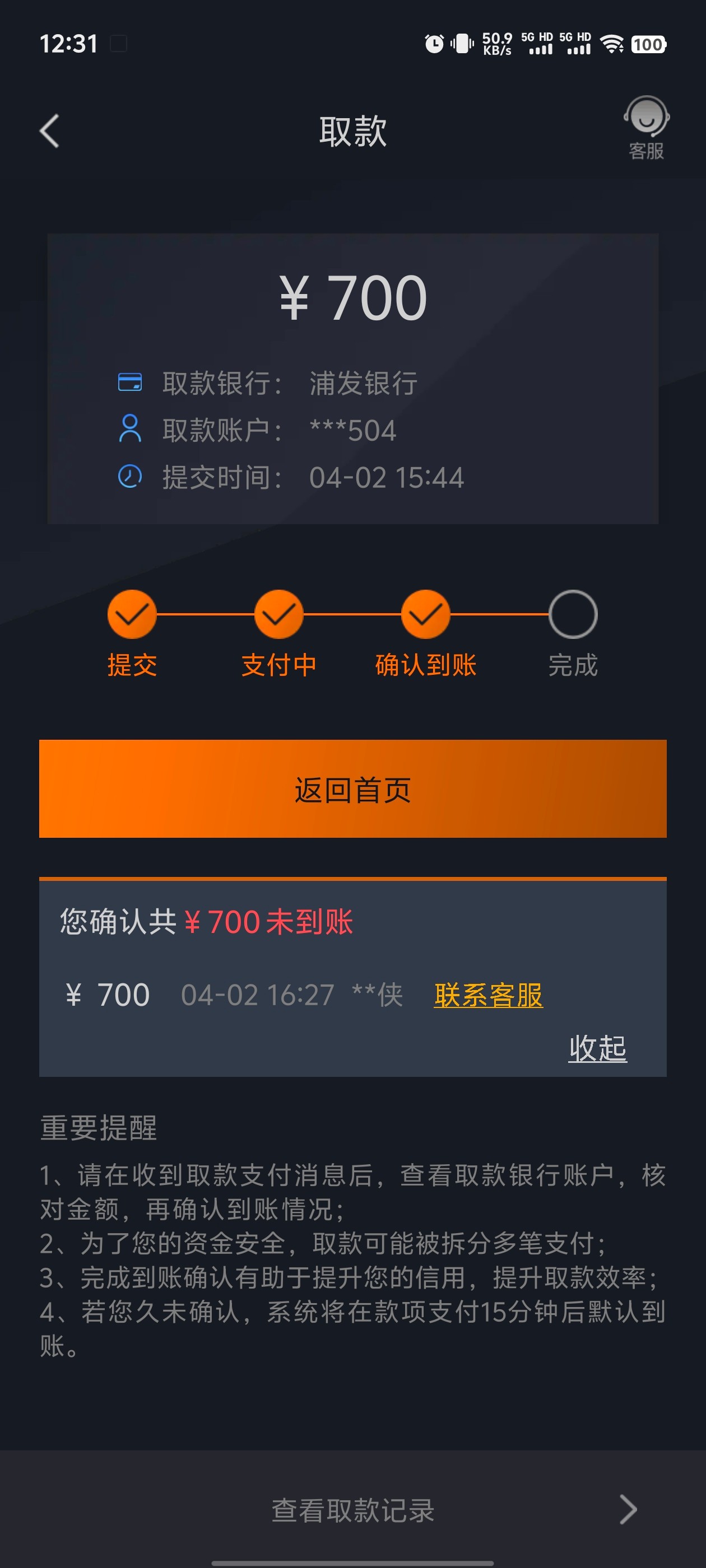This screenshot has width=706, height=1568.
Task: Go back from the 取款 page
Action: (49, 131)
